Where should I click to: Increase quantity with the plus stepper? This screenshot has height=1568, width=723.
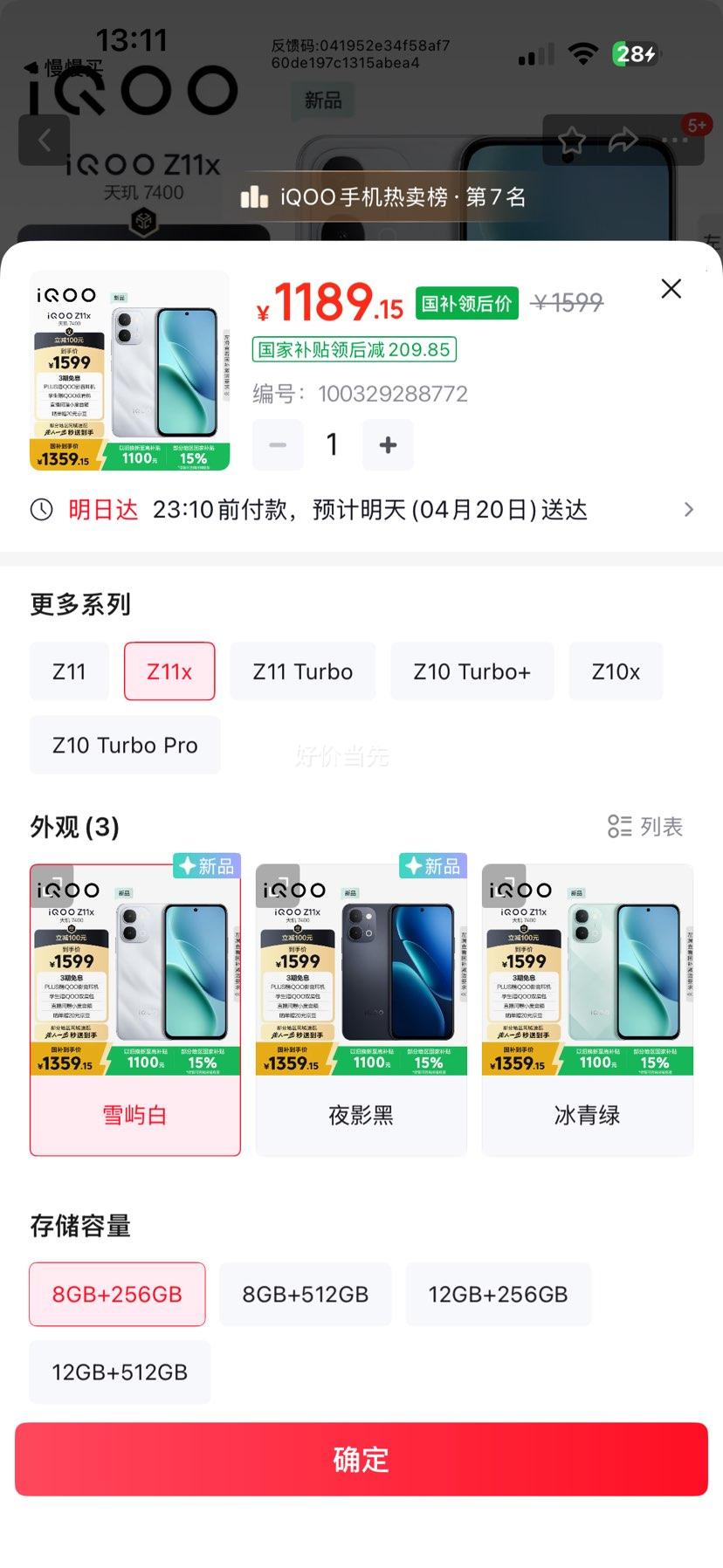388,444
